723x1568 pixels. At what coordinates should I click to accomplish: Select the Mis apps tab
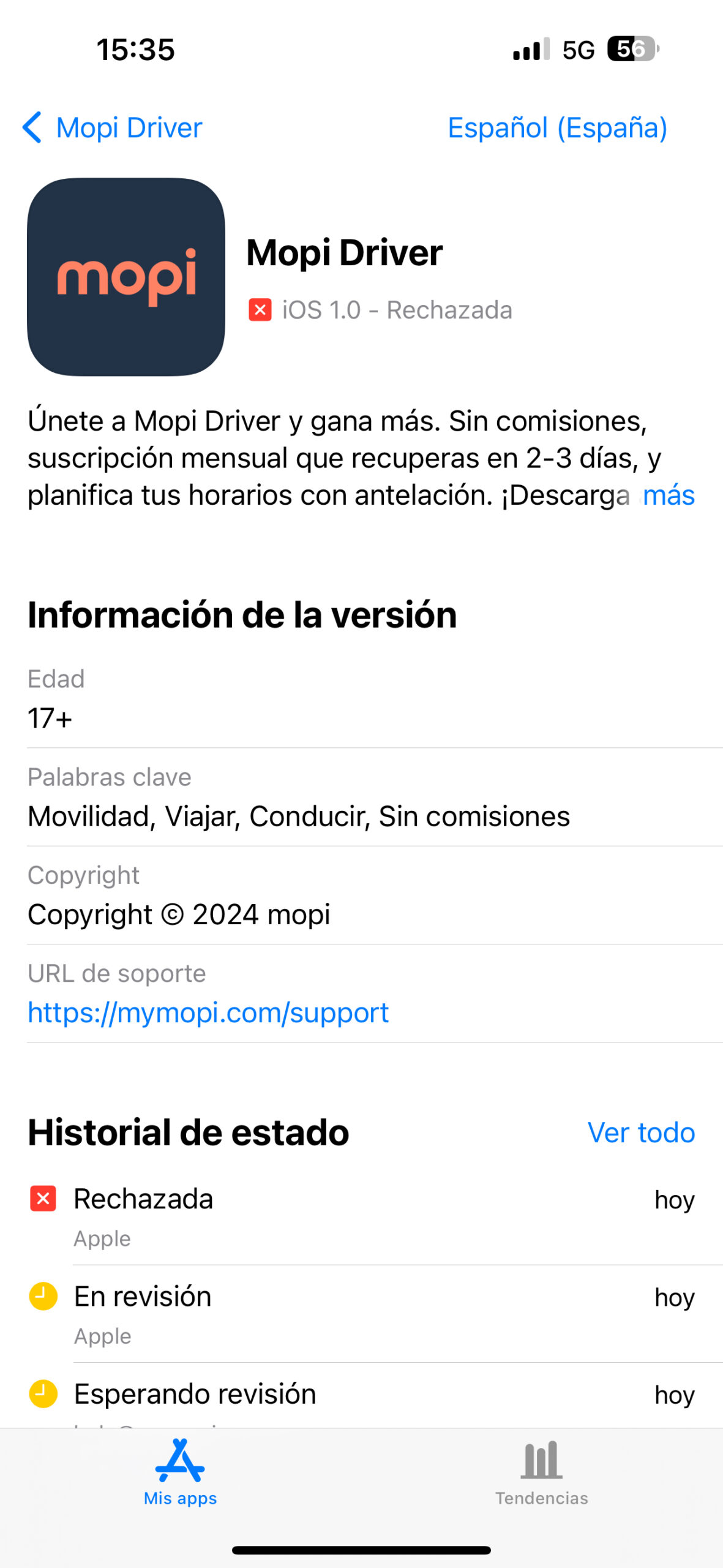pyautogui.click(x=180, y=1473)
